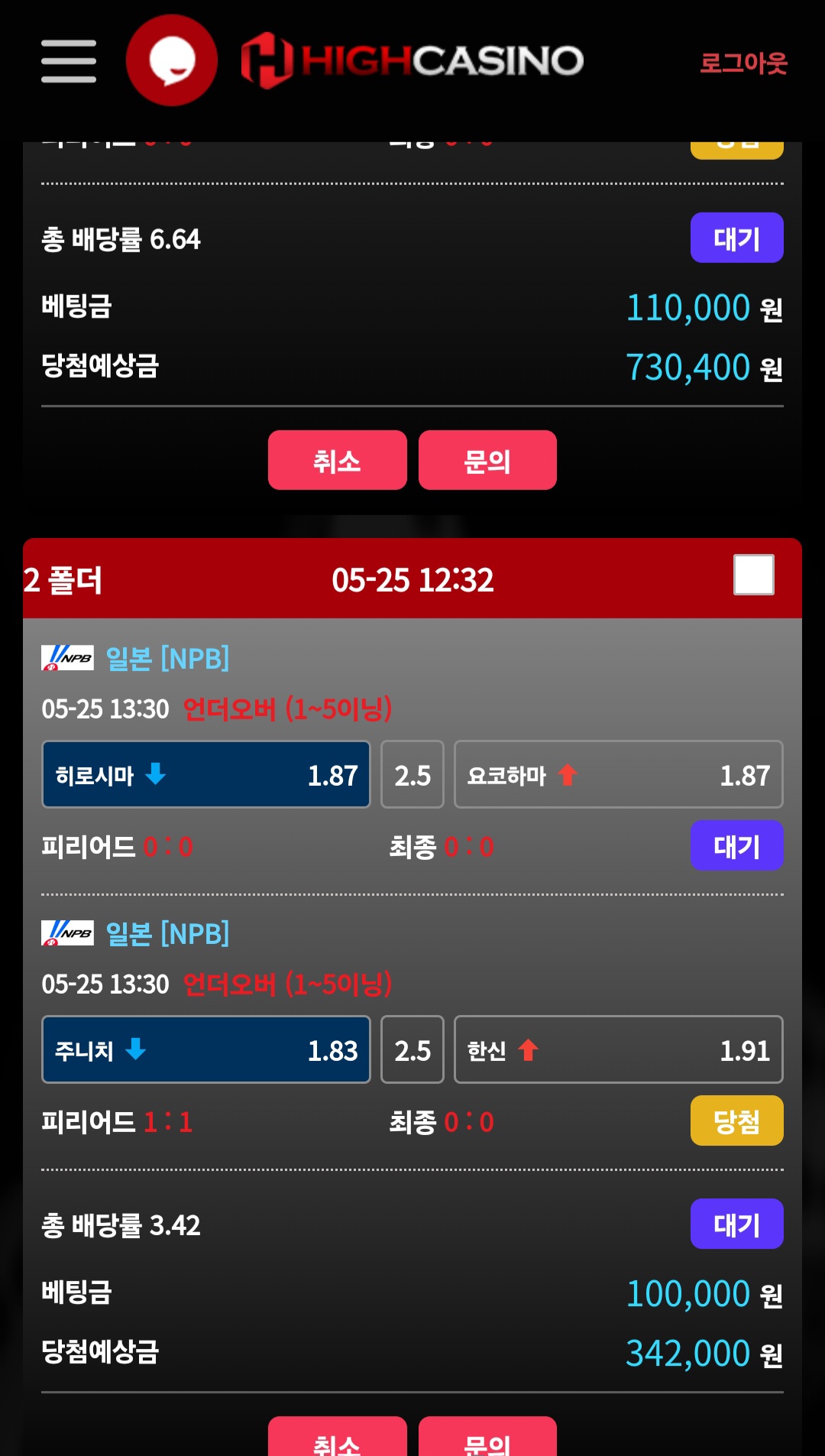Open the hamburger menu

(69, 61)
